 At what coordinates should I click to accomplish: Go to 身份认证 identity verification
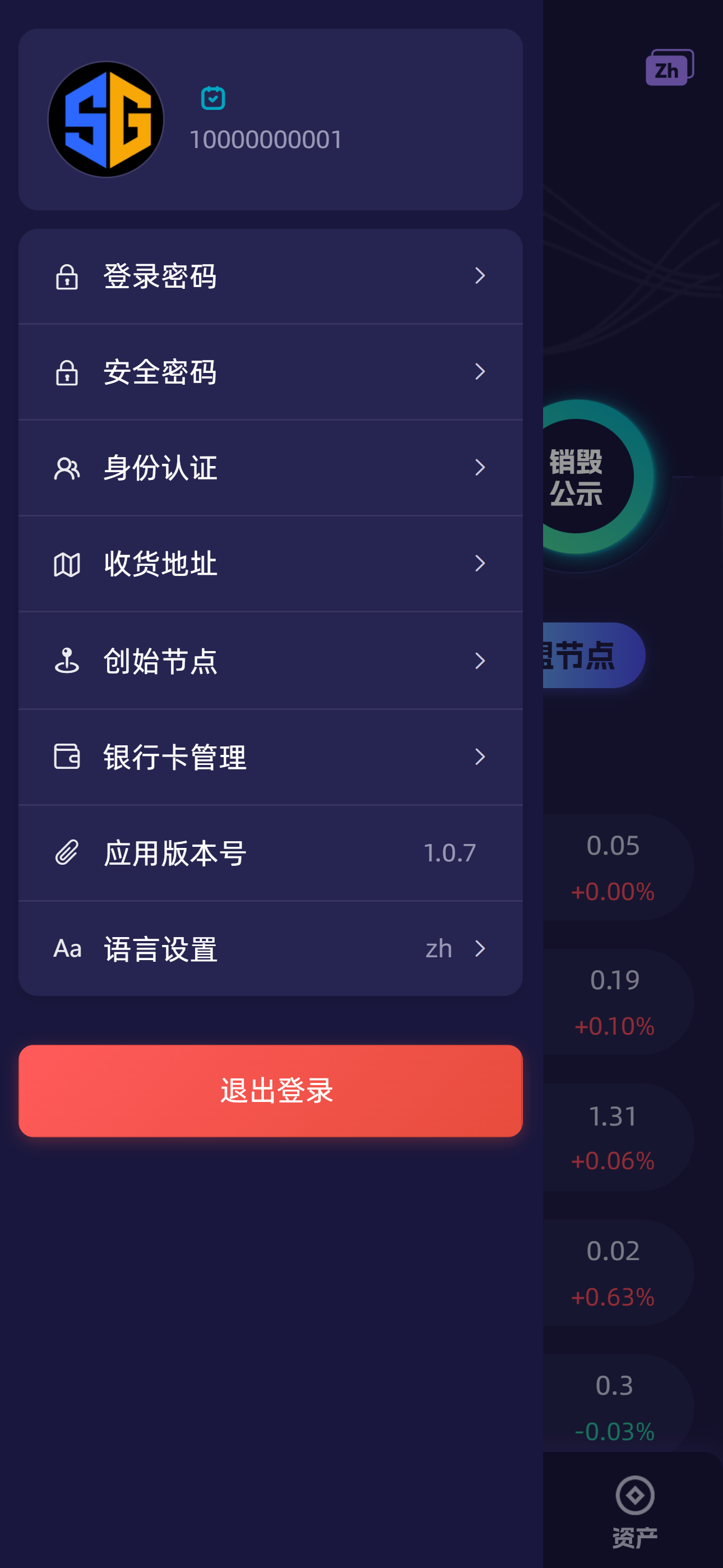coord(270,468)
